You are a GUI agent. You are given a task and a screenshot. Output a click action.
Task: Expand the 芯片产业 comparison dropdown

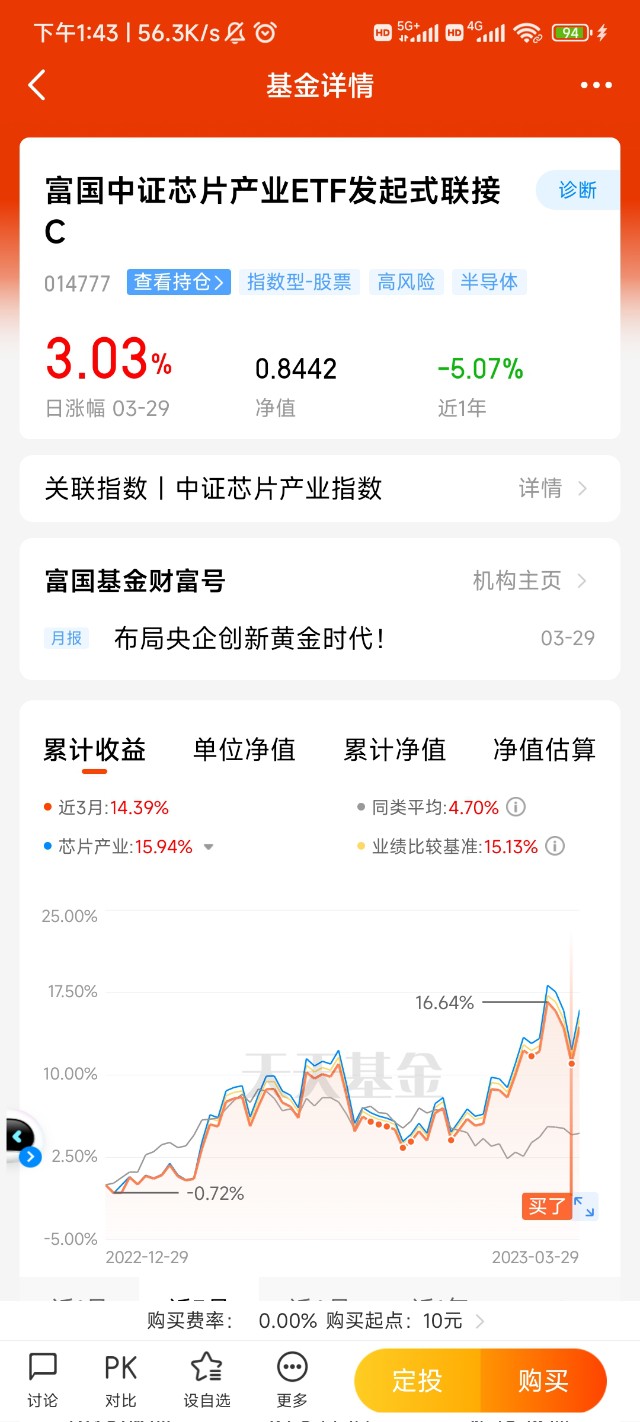tap(209, 847)
